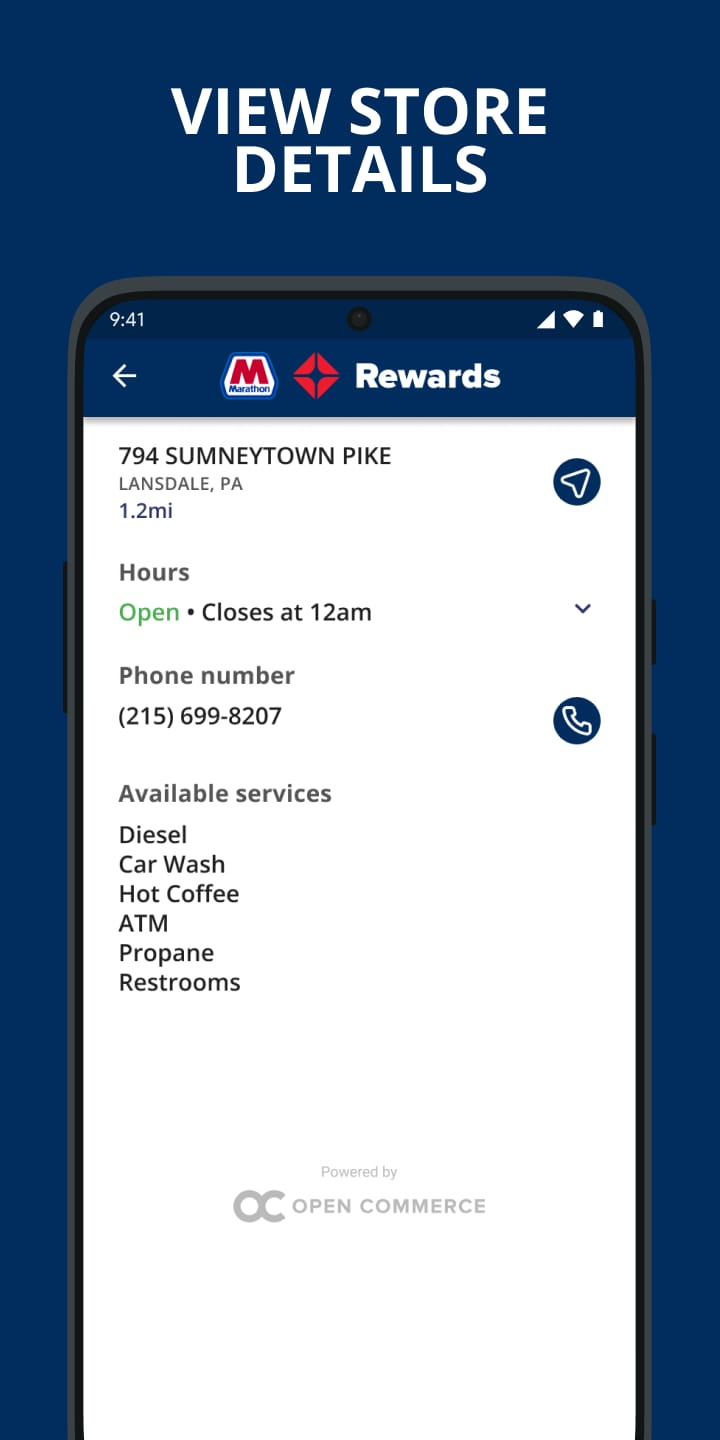Select the cellular signal icon
The width and height of the screenshot is (720, 1440).
[546, 319]
